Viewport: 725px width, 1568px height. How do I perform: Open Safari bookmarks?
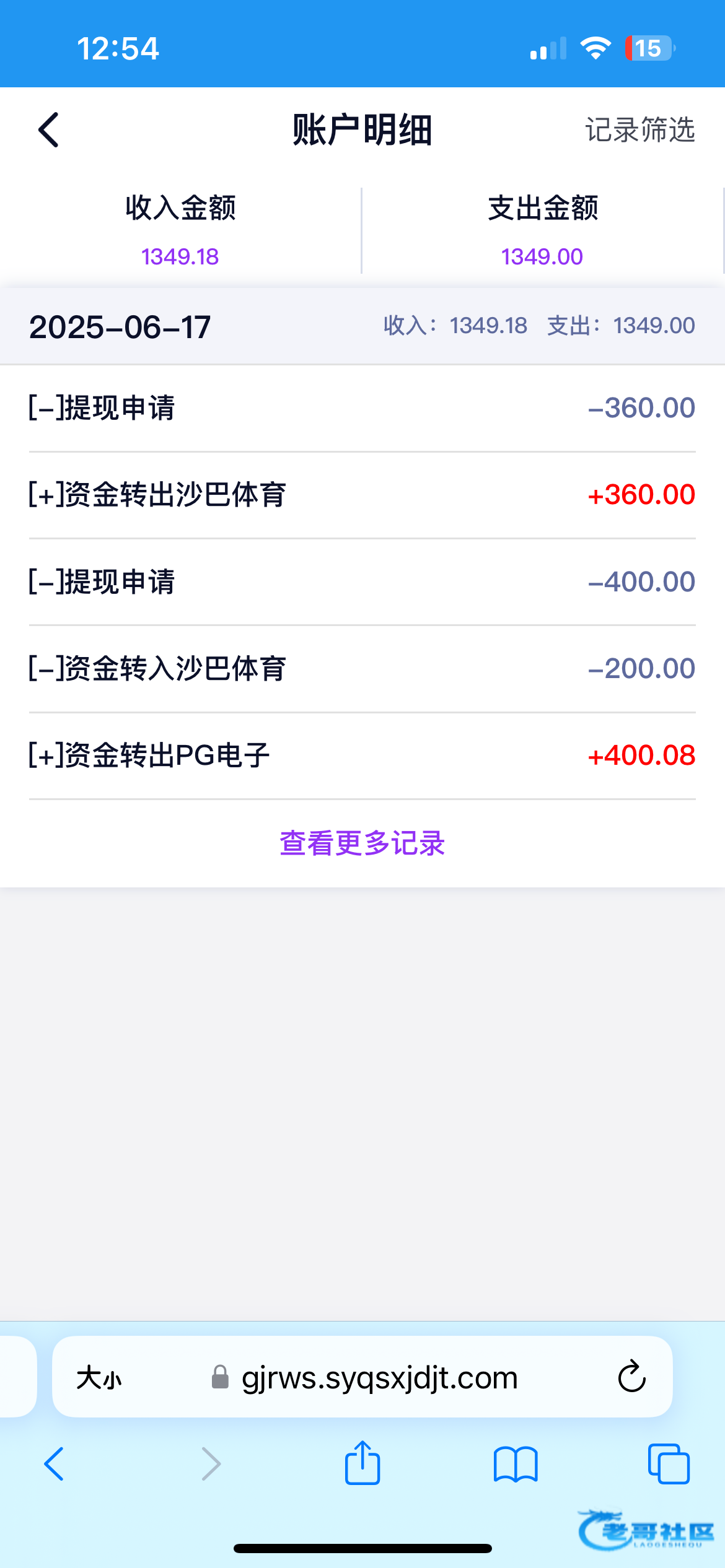click(x=516, y=1465)
